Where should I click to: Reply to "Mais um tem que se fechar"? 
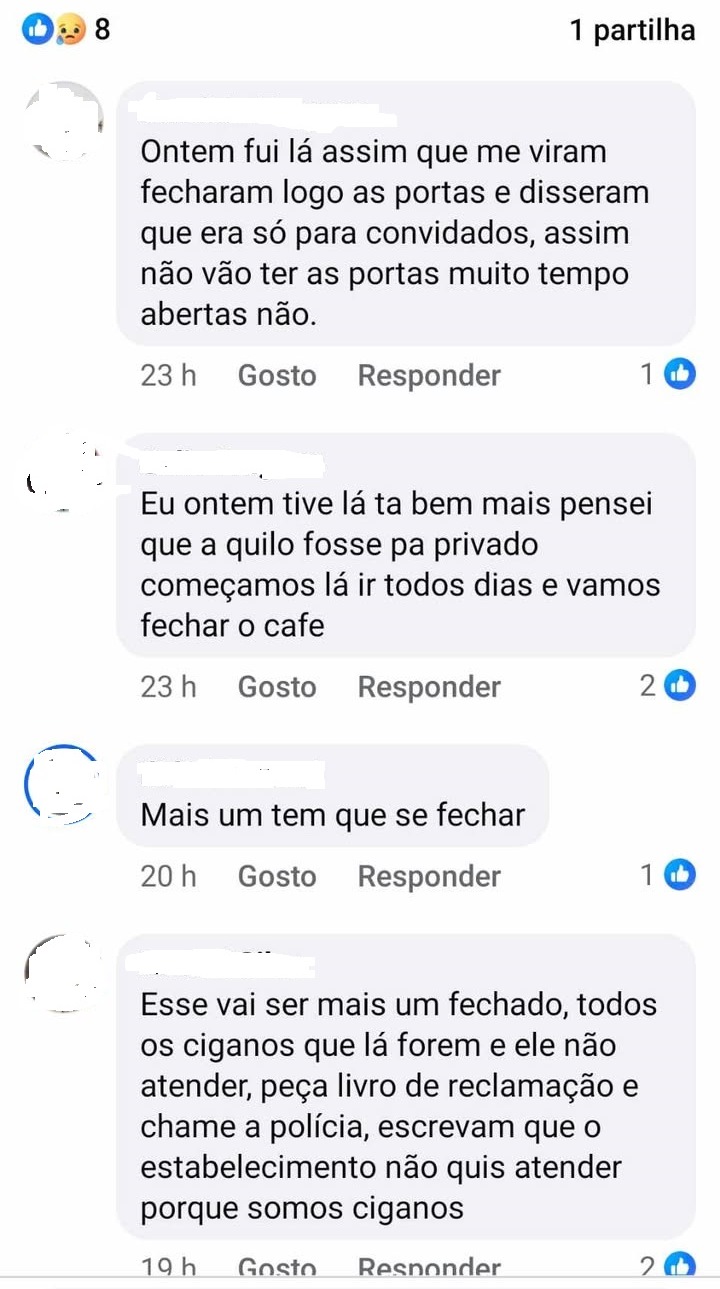[x=429, y=876]
